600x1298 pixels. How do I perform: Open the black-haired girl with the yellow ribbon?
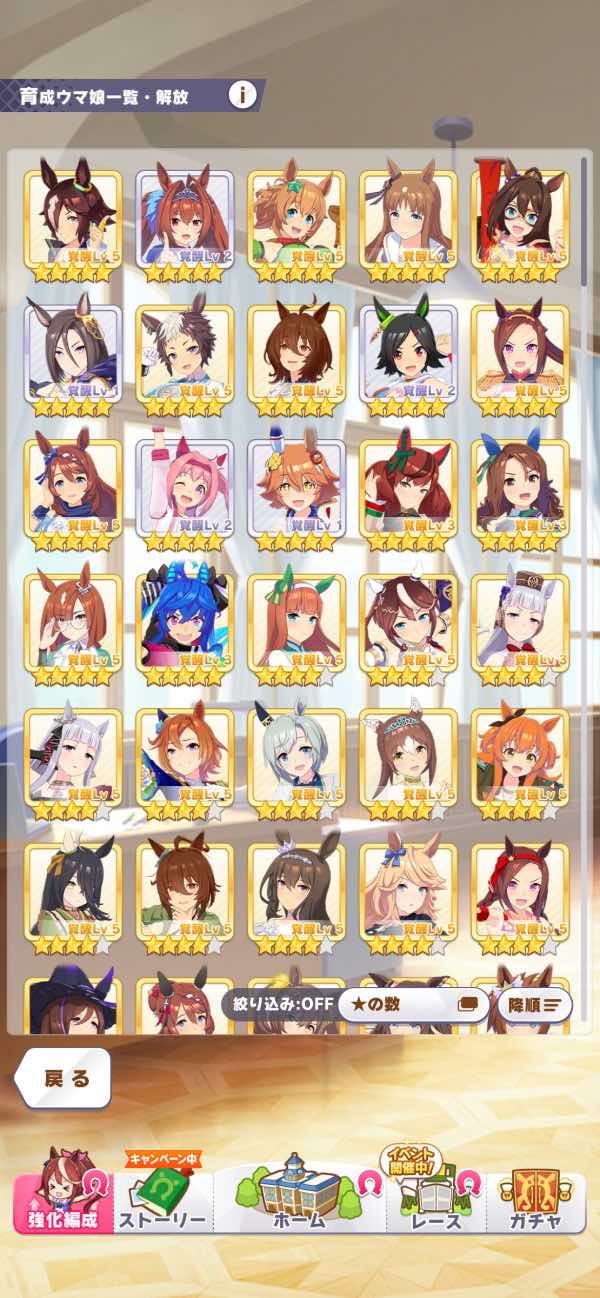72,892
